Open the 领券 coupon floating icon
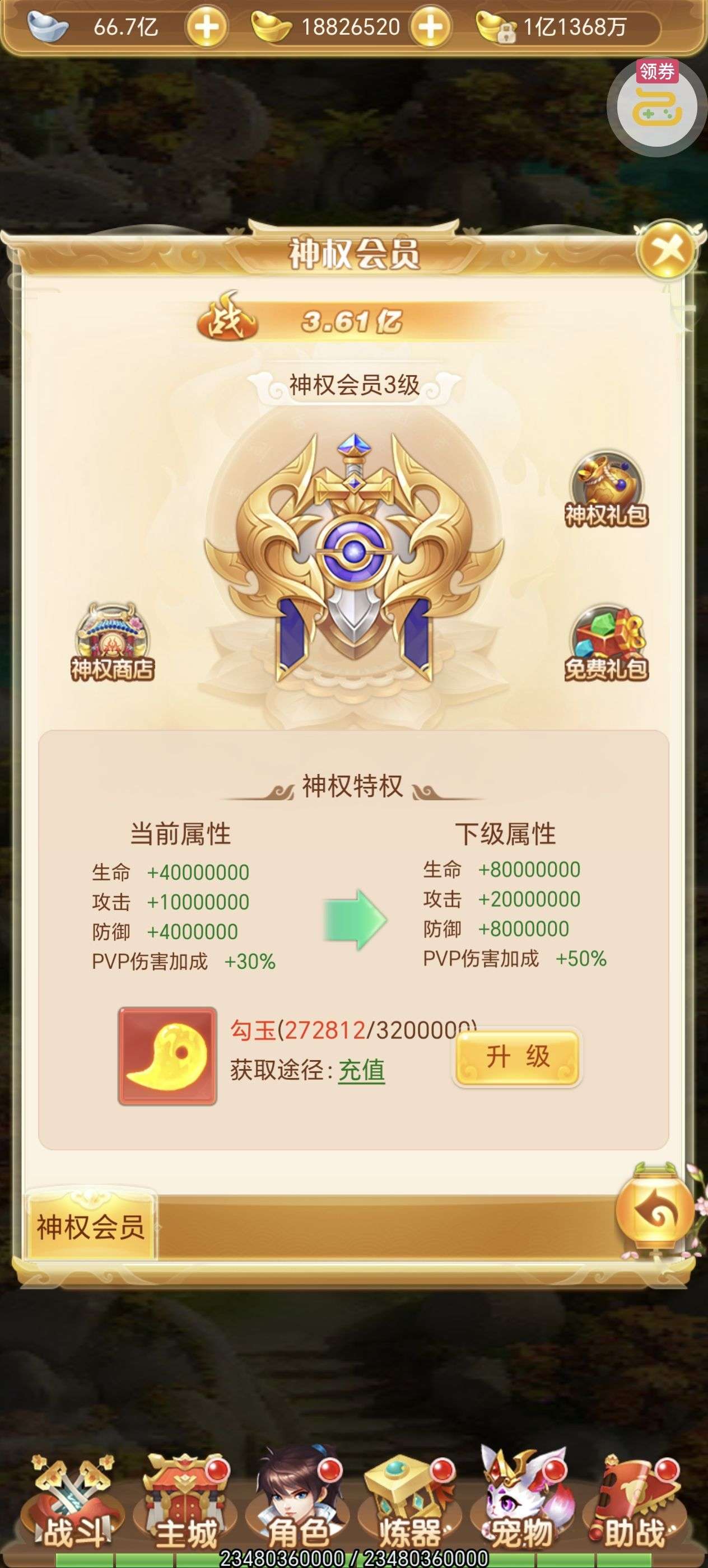The height and width of the screenshot is (1568, 708). click(656, 105)
